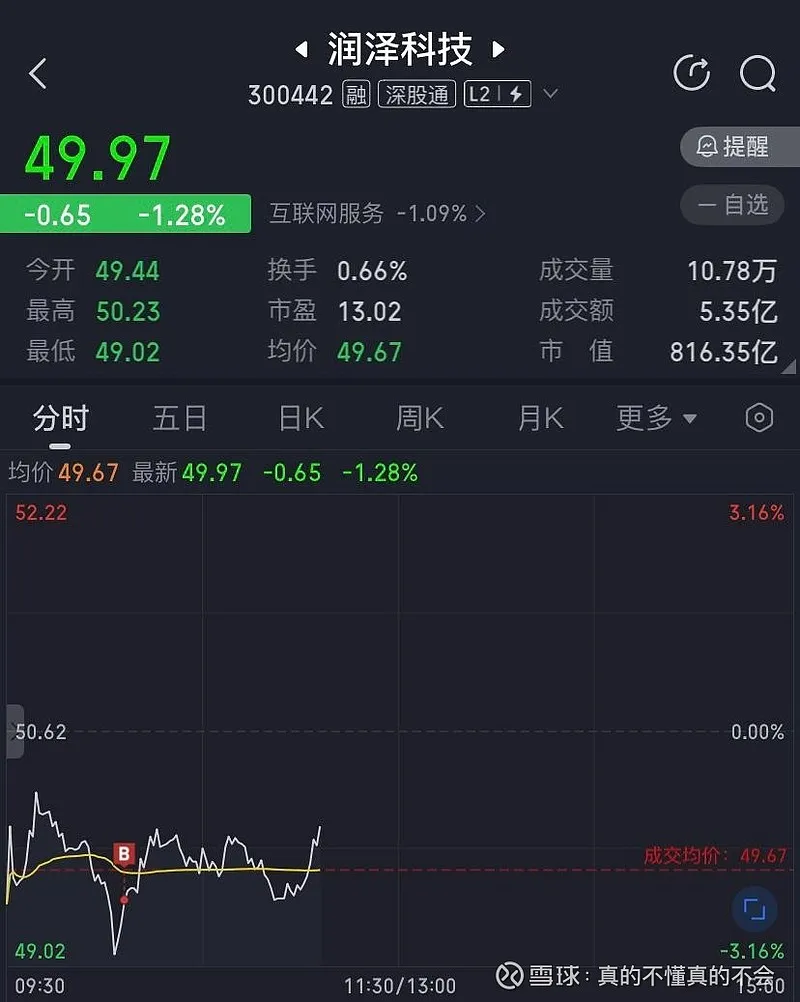
Task: Show the 日K chart
Action: 301,418
